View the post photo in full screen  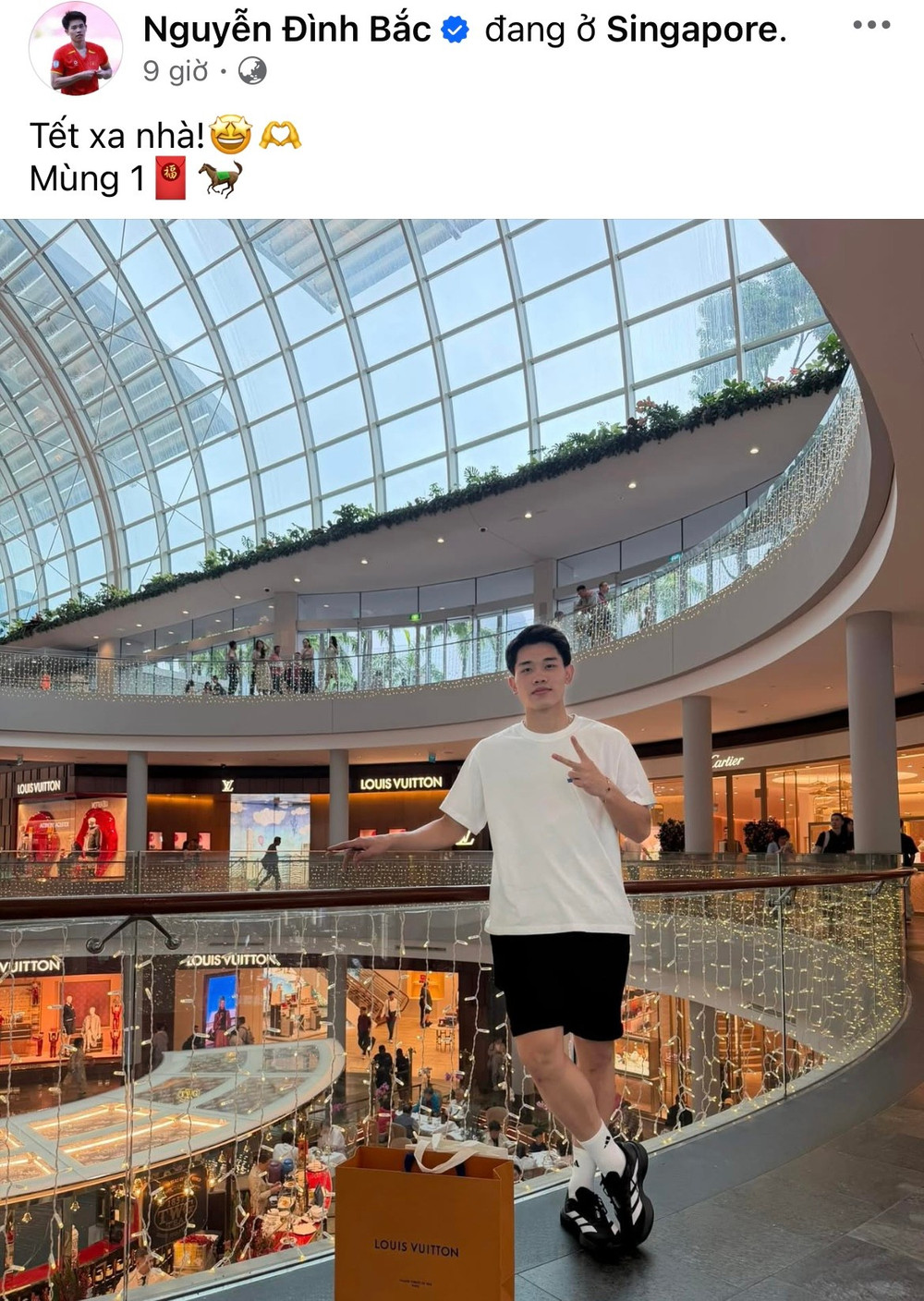(x=462, y=758)
